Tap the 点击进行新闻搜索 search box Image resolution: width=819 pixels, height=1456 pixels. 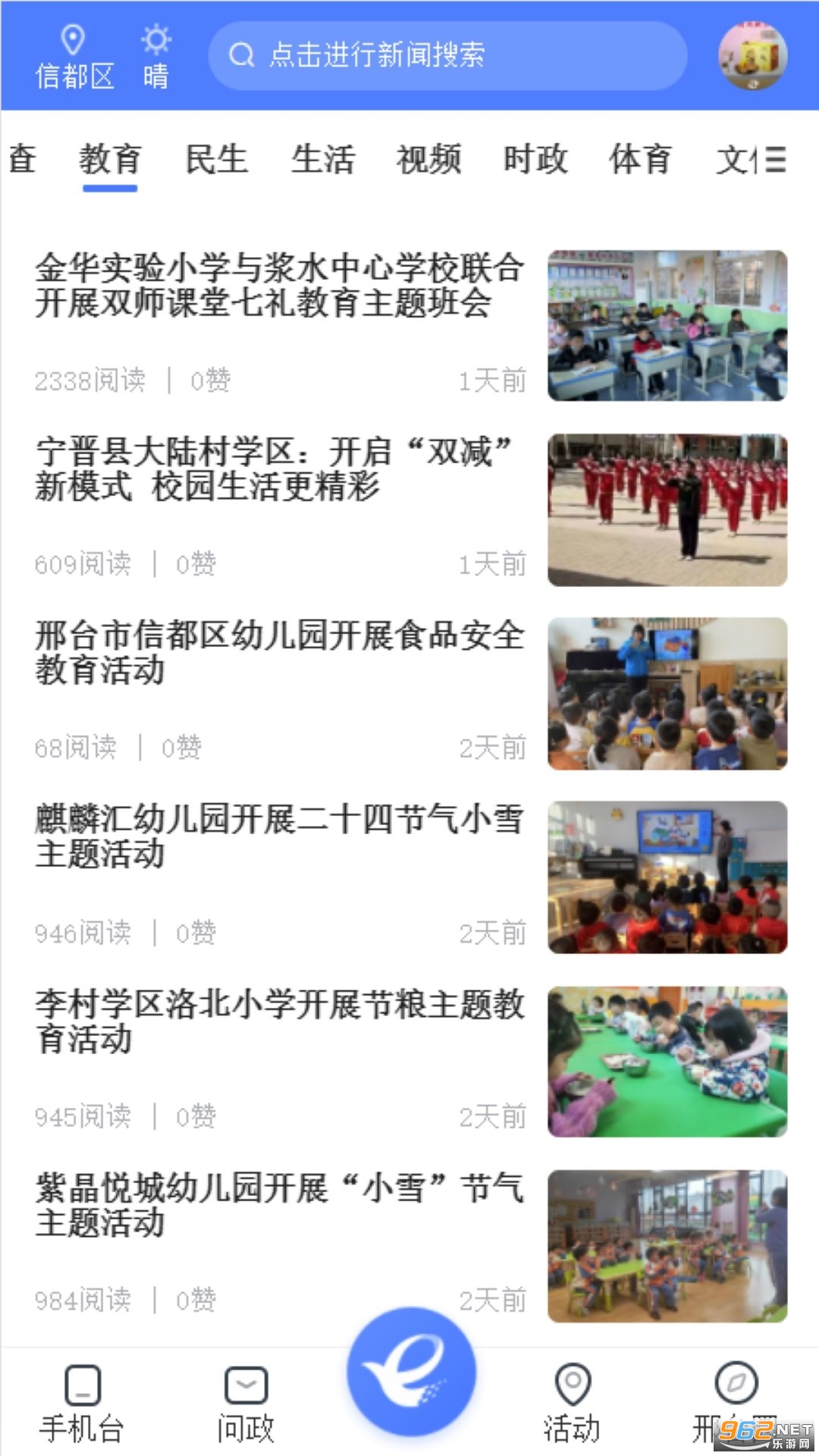[x=447, y=55]
